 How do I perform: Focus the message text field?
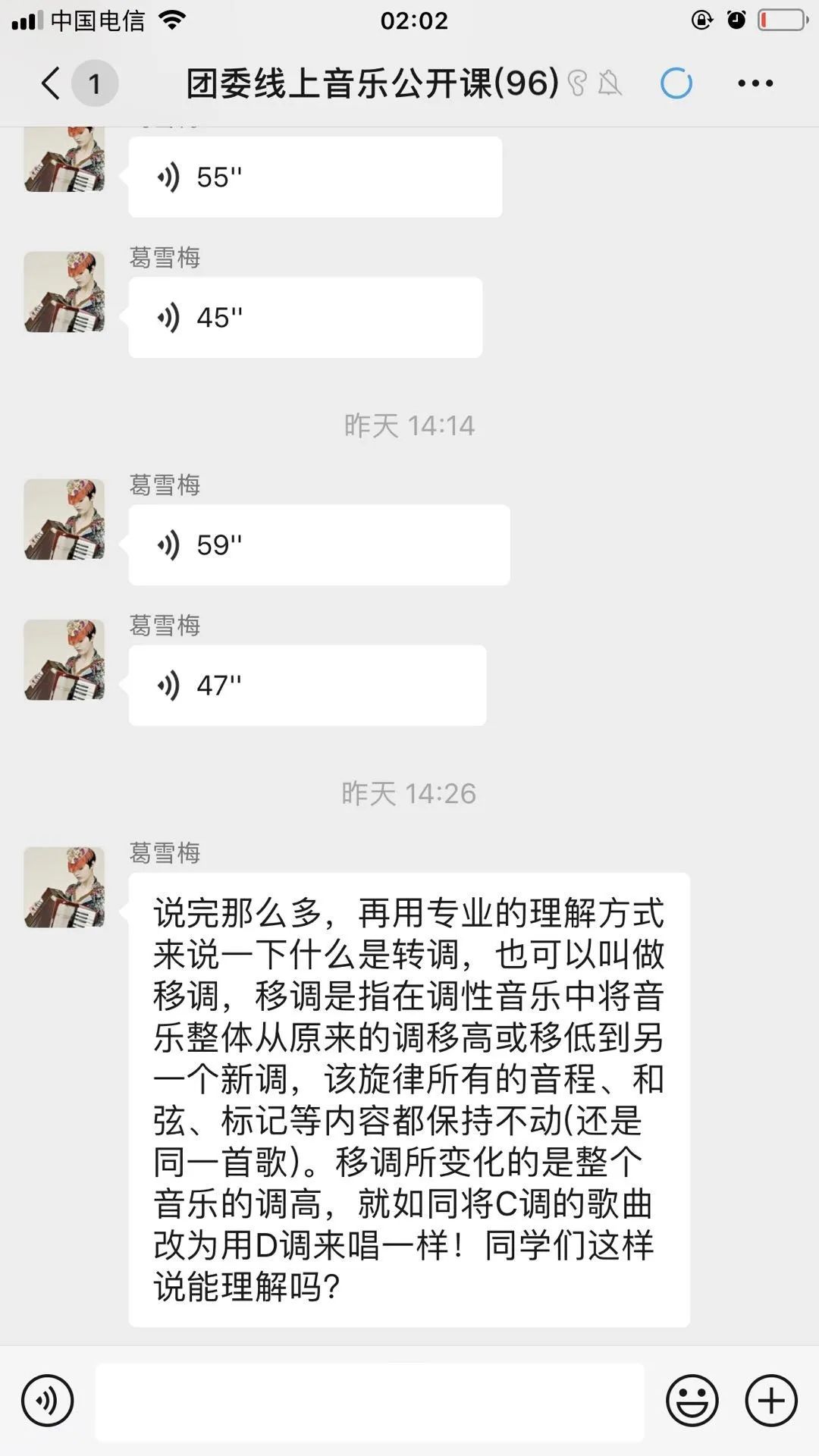369,1402
